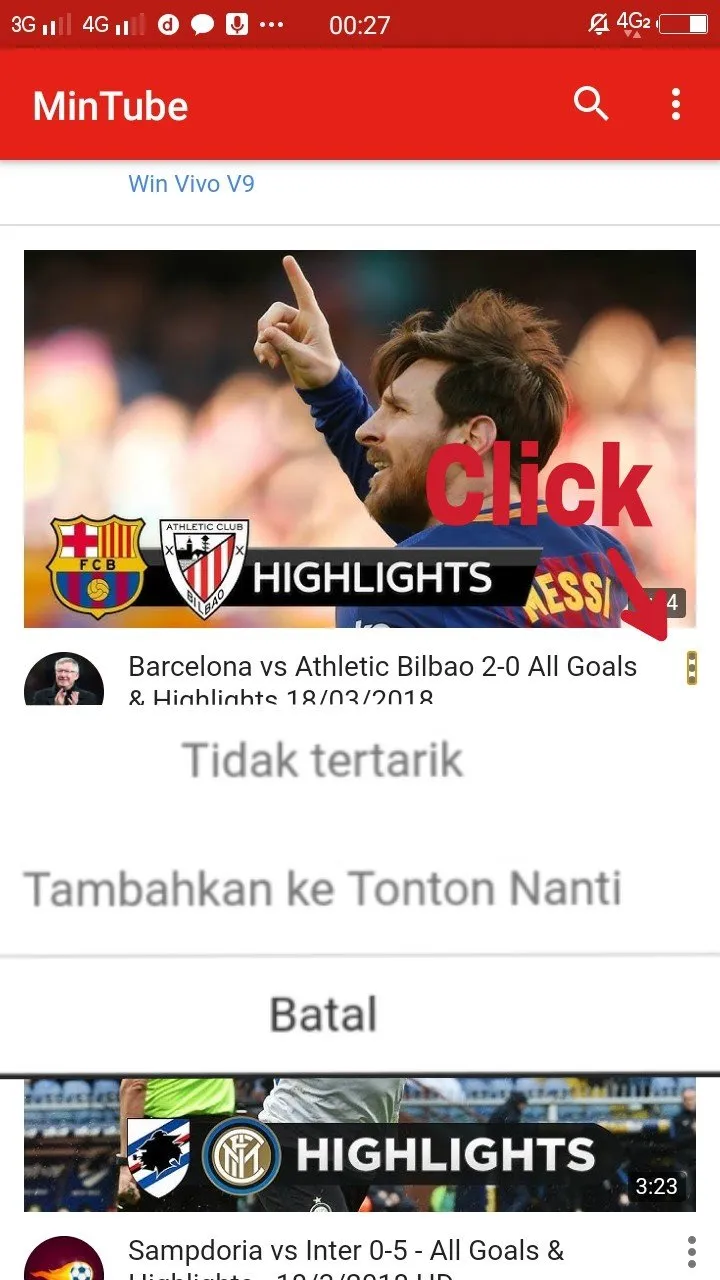
Task: Choose Tambahkan ke Tonton Nanti
Action: click(x=322, y=888)
